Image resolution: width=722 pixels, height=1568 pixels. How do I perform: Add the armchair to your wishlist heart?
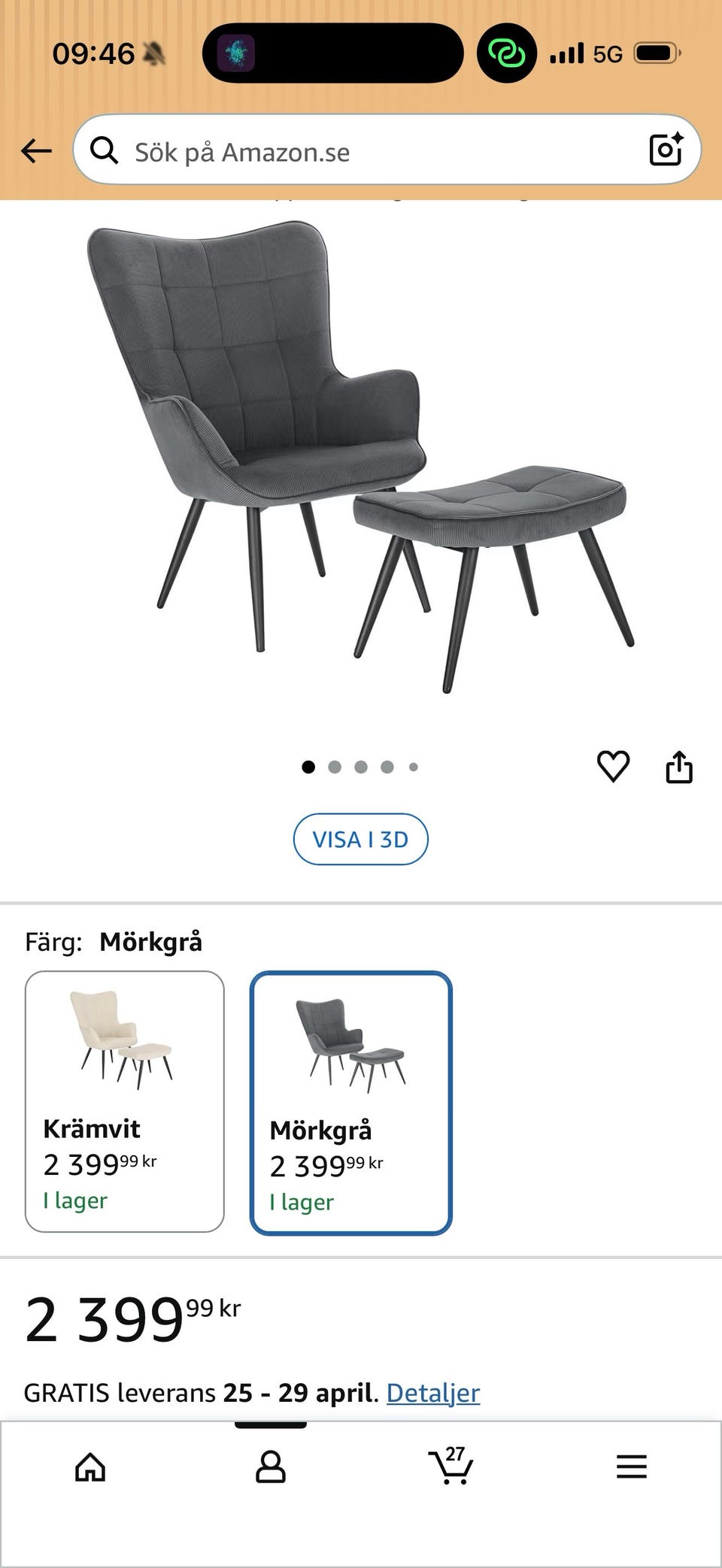[x=613, y=766]
